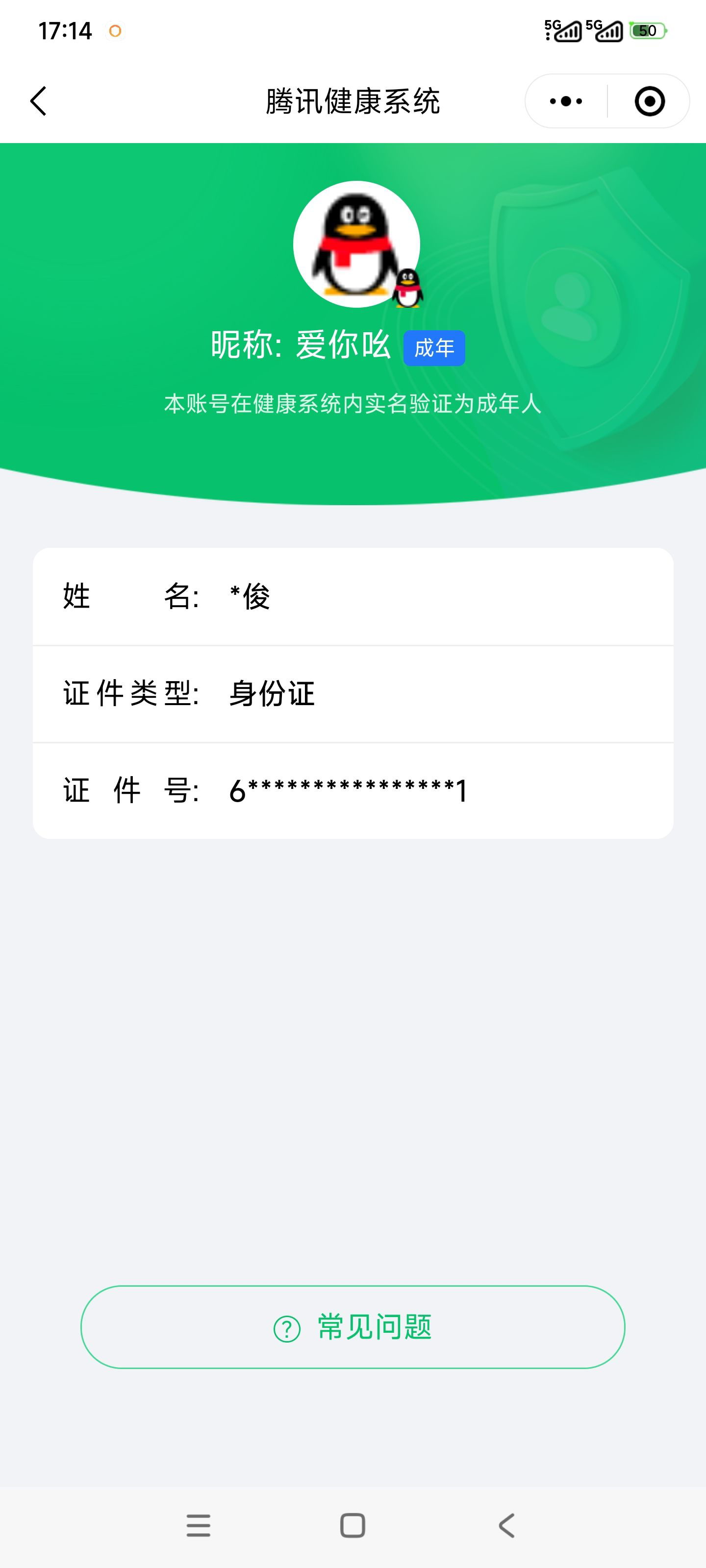Tap the back arrow at top left

tap(38, 101)
